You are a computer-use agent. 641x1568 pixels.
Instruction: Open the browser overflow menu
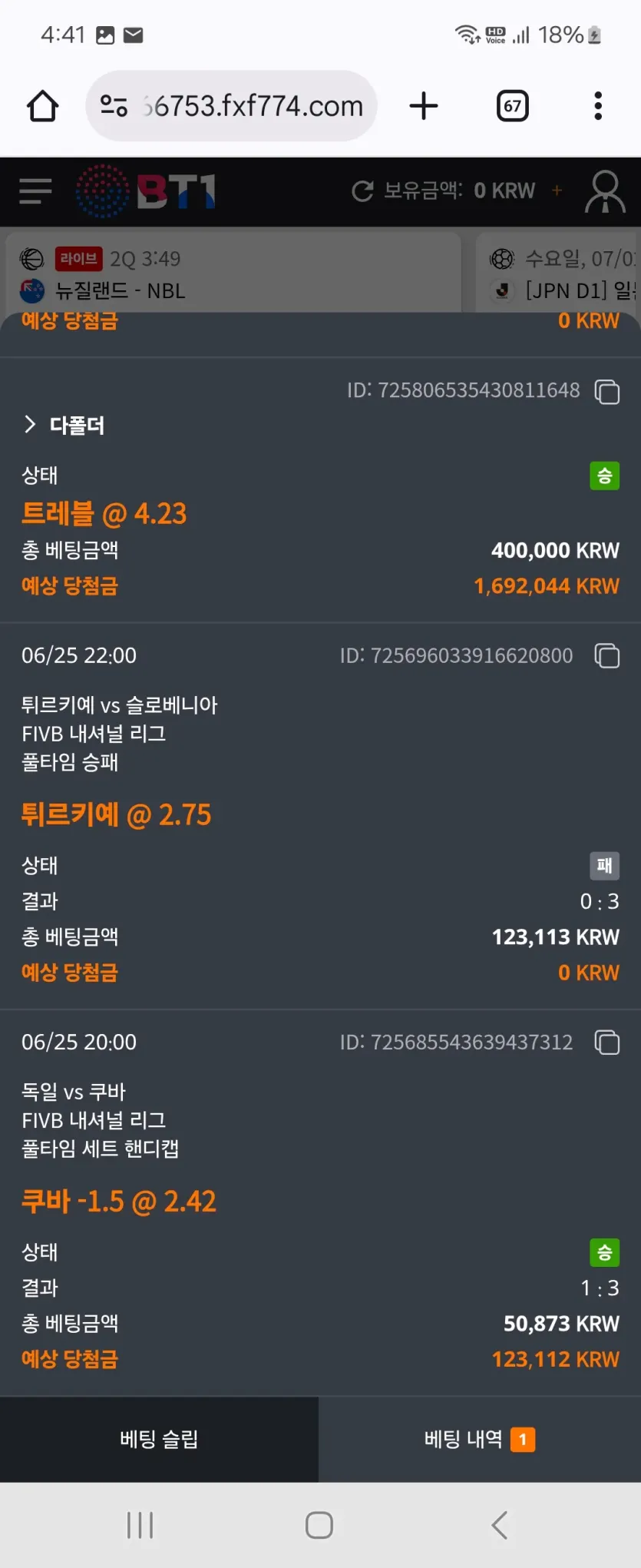point(598,106)
